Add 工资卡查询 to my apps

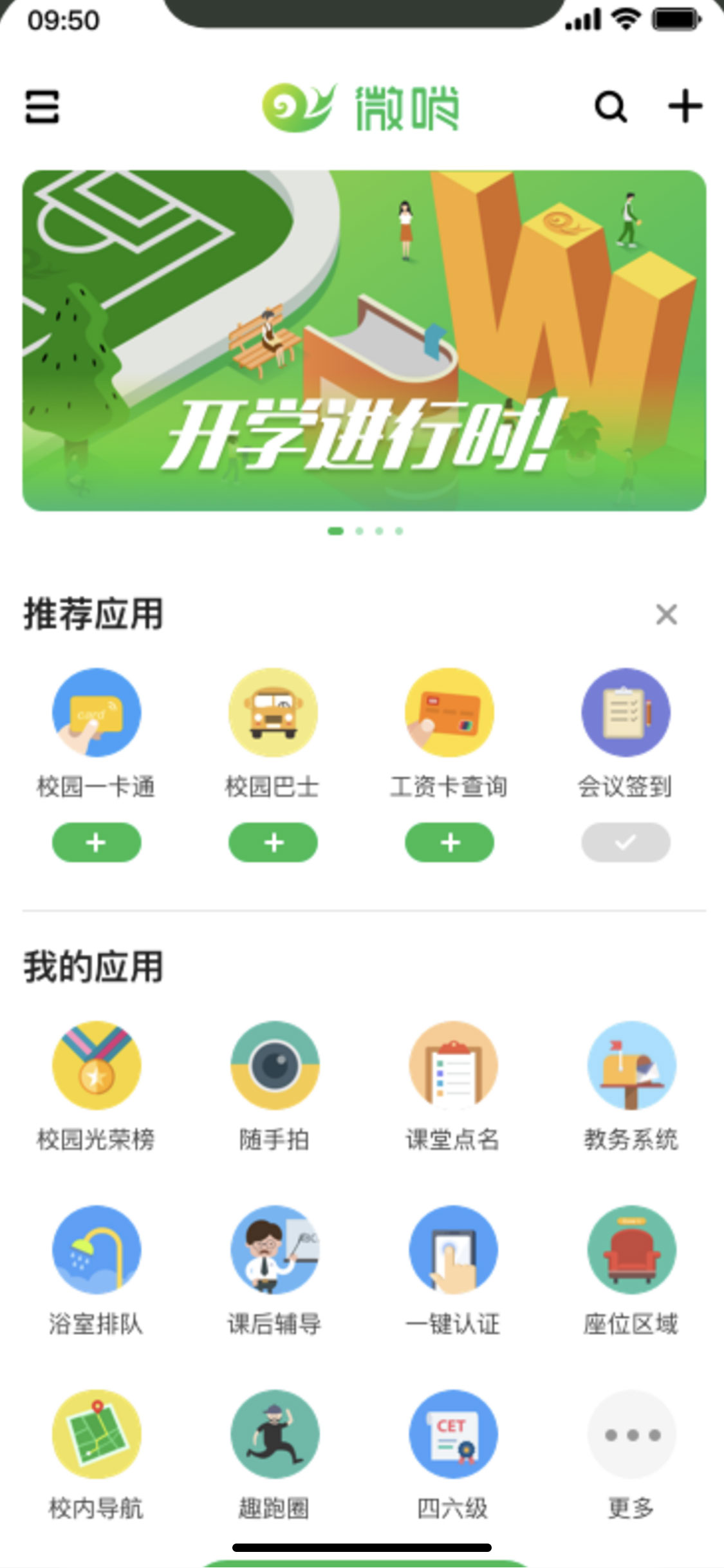tap(449, 842)
